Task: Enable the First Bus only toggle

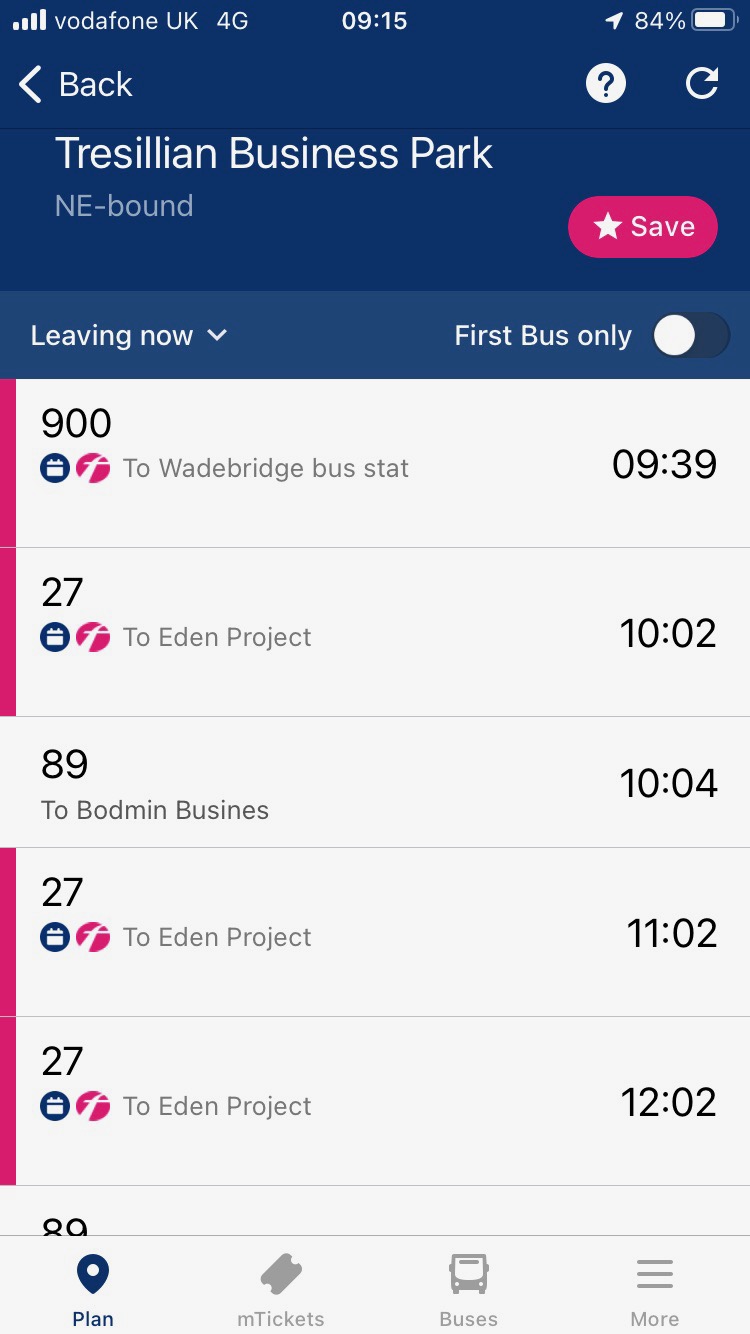Action: (x=690, y=335)
